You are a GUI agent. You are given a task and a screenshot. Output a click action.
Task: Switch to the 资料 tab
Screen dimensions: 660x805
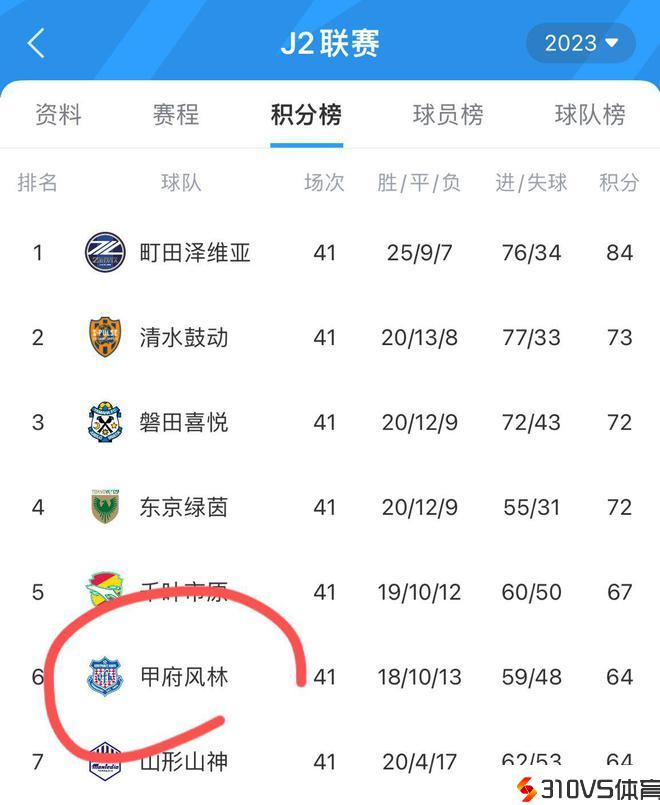pyautogui.click(x=58, y=115)
